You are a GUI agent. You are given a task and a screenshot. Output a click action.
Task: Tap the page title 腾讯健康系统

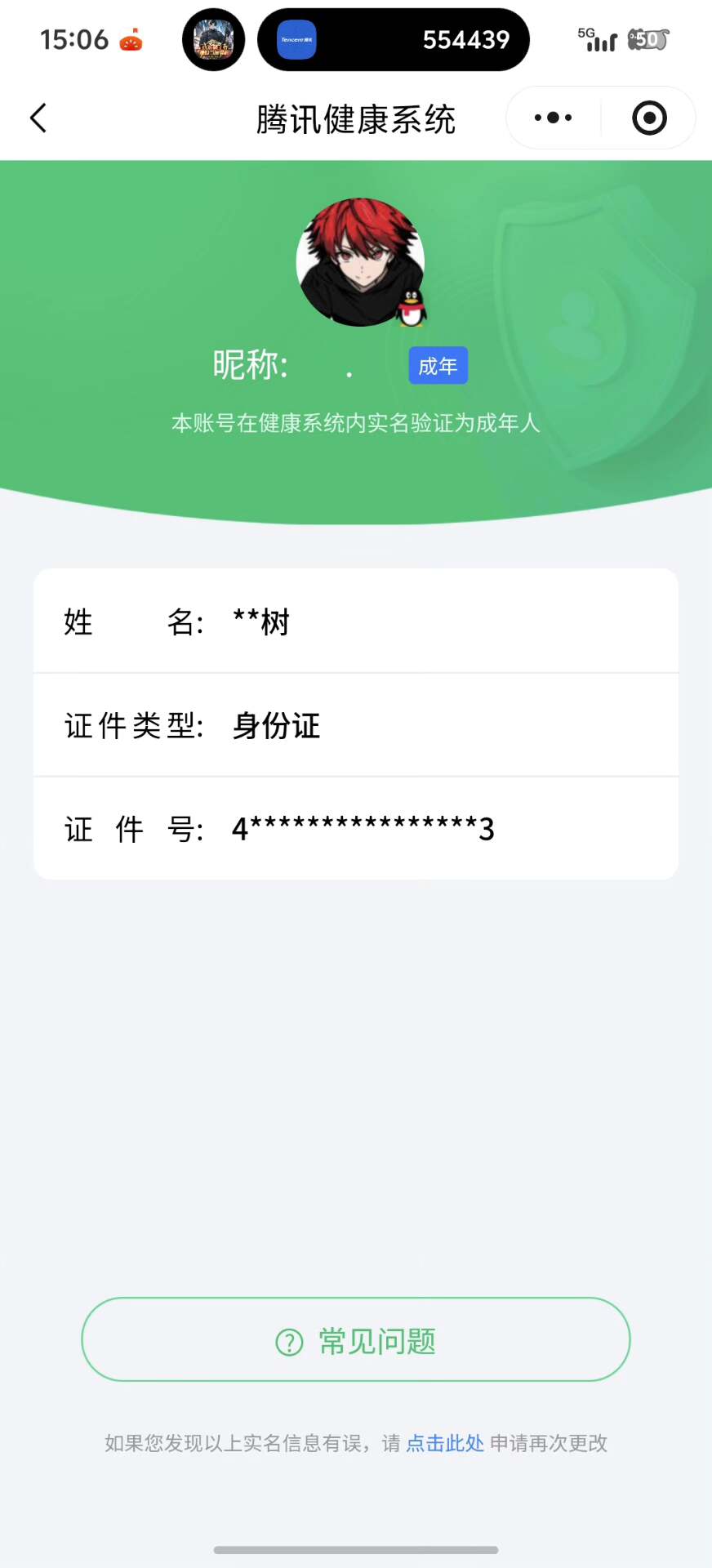[x=356, y=118]
